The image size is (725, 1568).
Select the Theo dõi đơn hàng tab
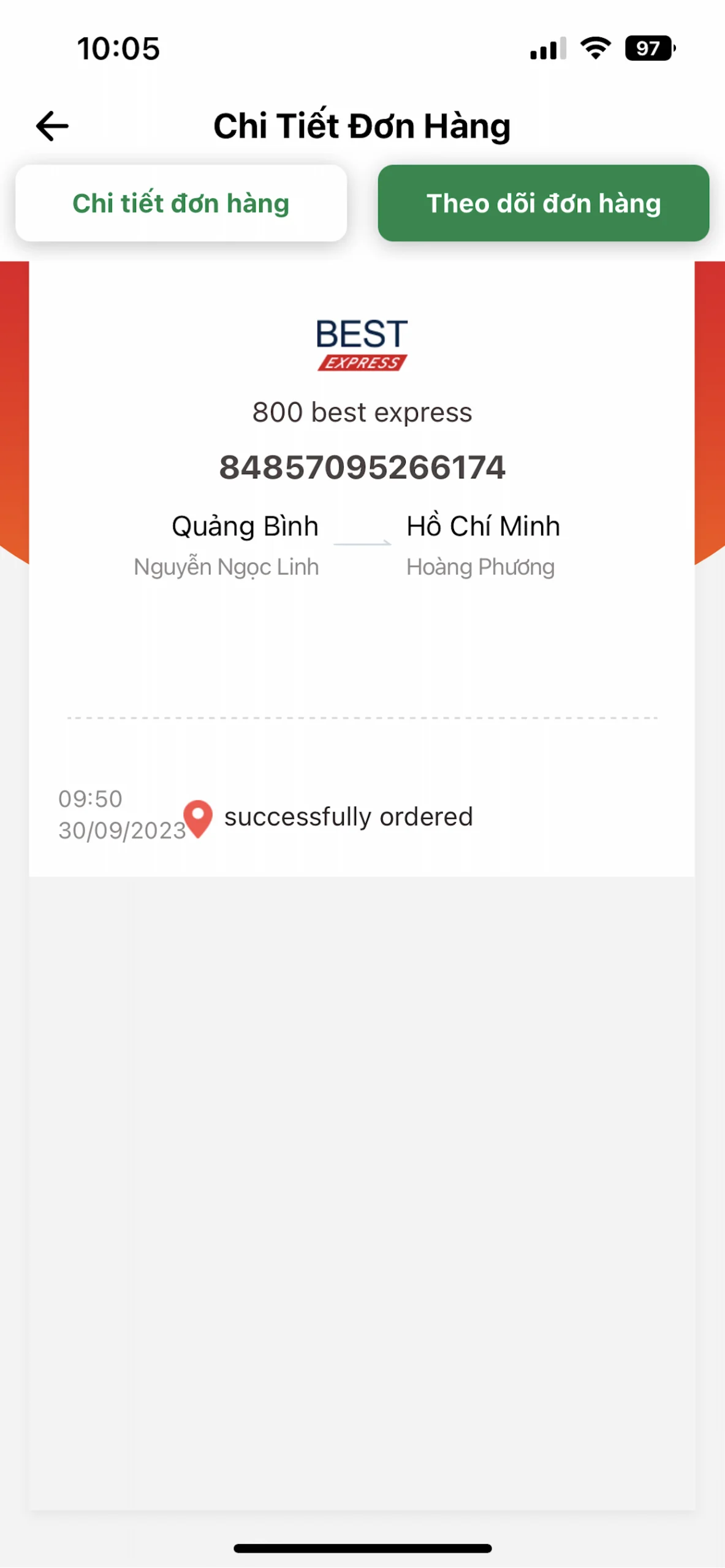click(x=543, y=203)
